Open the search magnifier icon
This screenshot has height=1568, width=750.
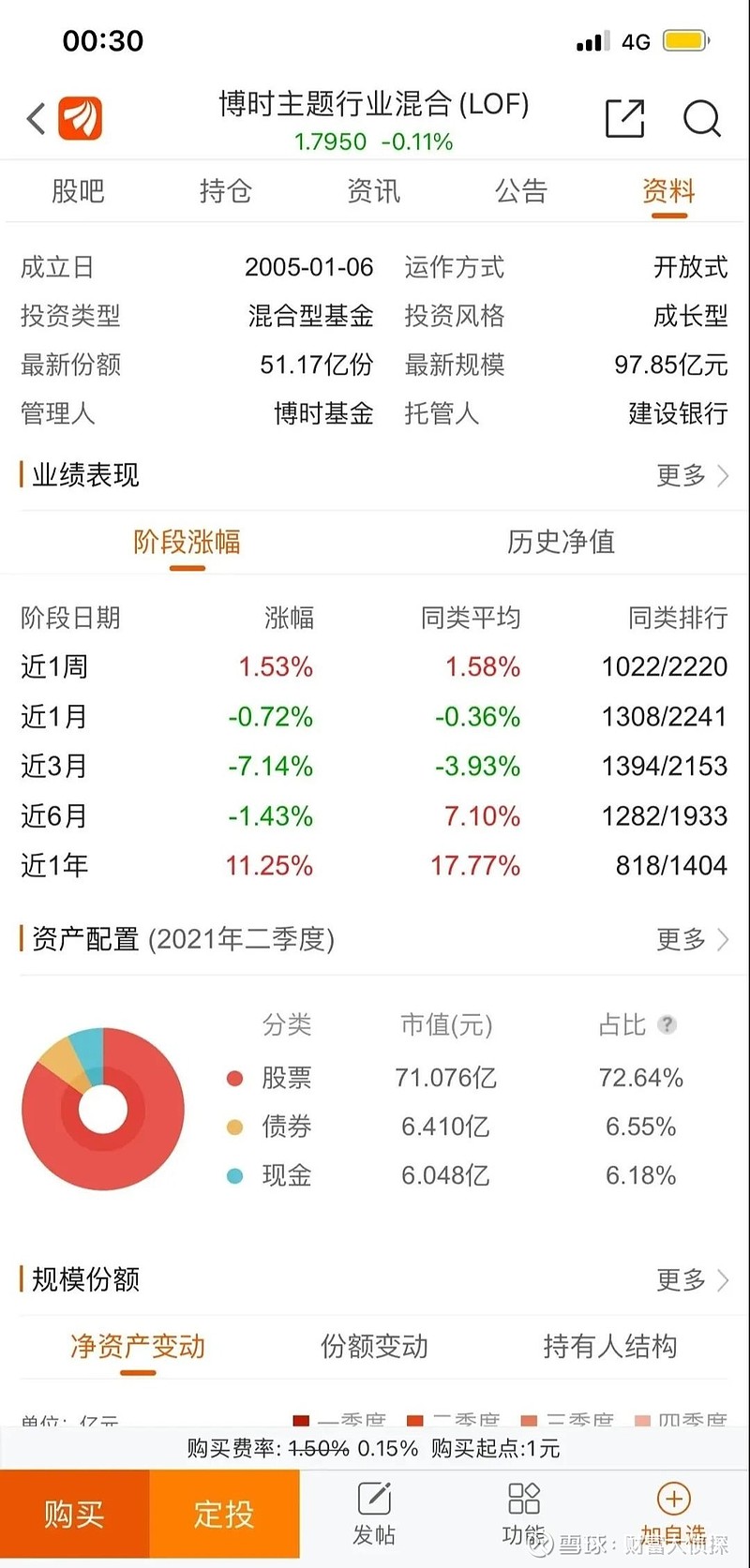pos(701,119)
